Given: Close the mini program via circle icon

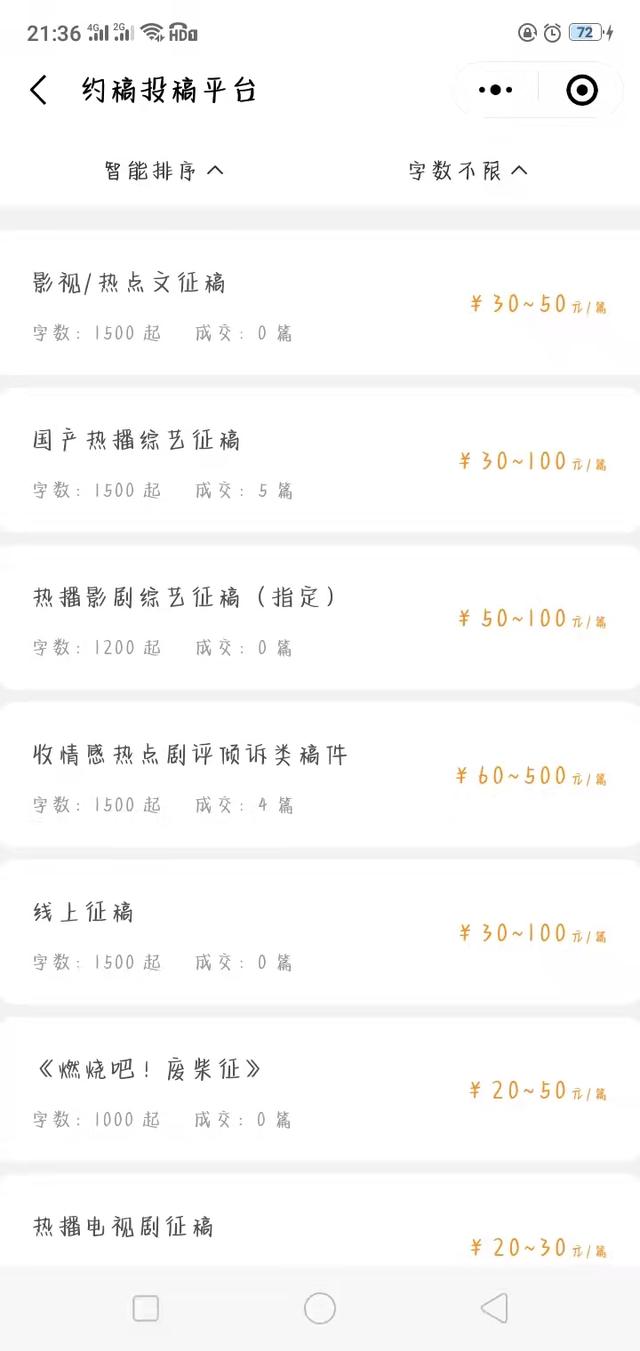Looking at the screenshot, I should pos(582,91).
